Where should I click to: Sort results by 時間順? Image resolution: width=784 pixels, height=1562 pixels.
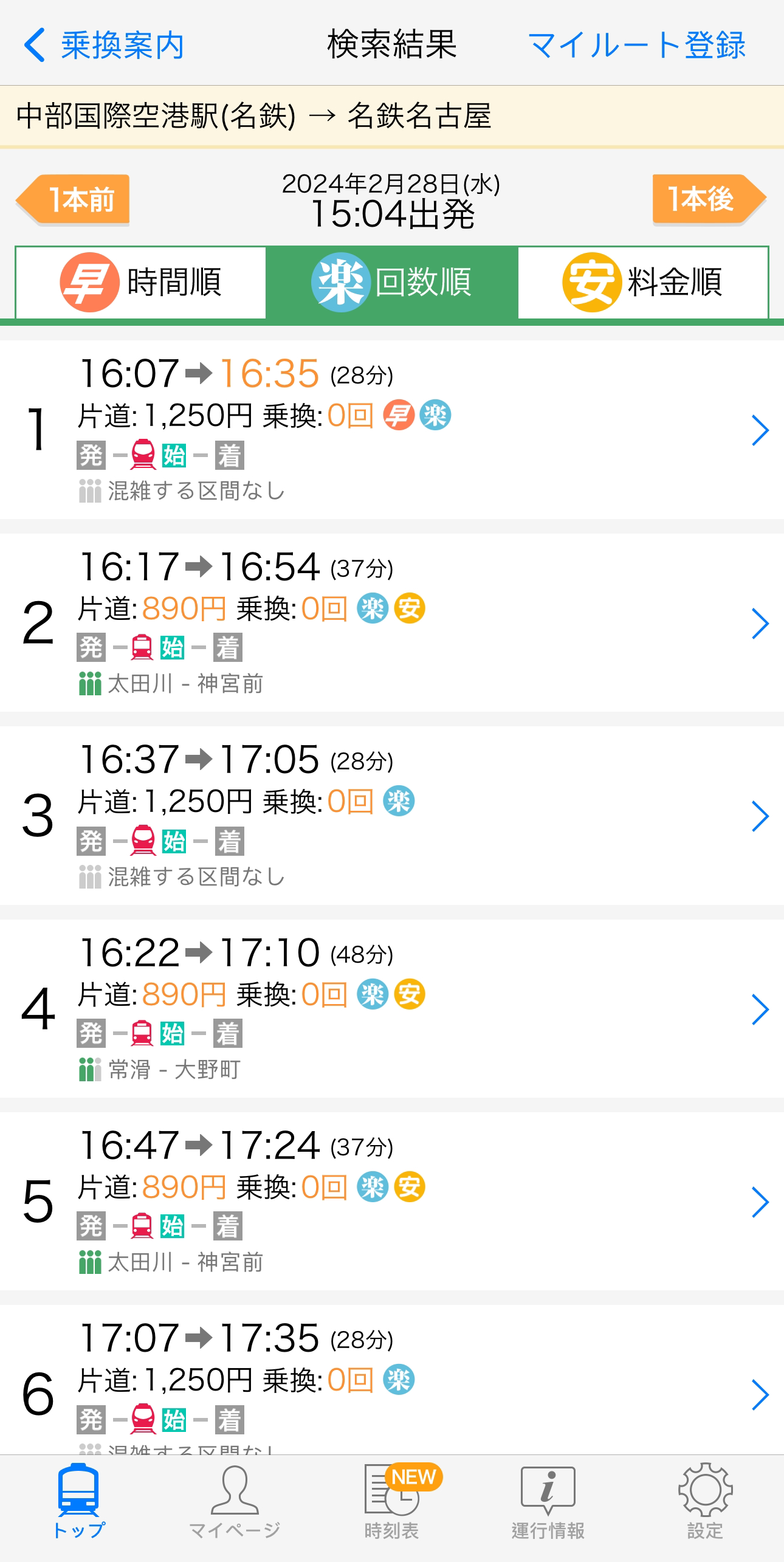coord(141,282)
